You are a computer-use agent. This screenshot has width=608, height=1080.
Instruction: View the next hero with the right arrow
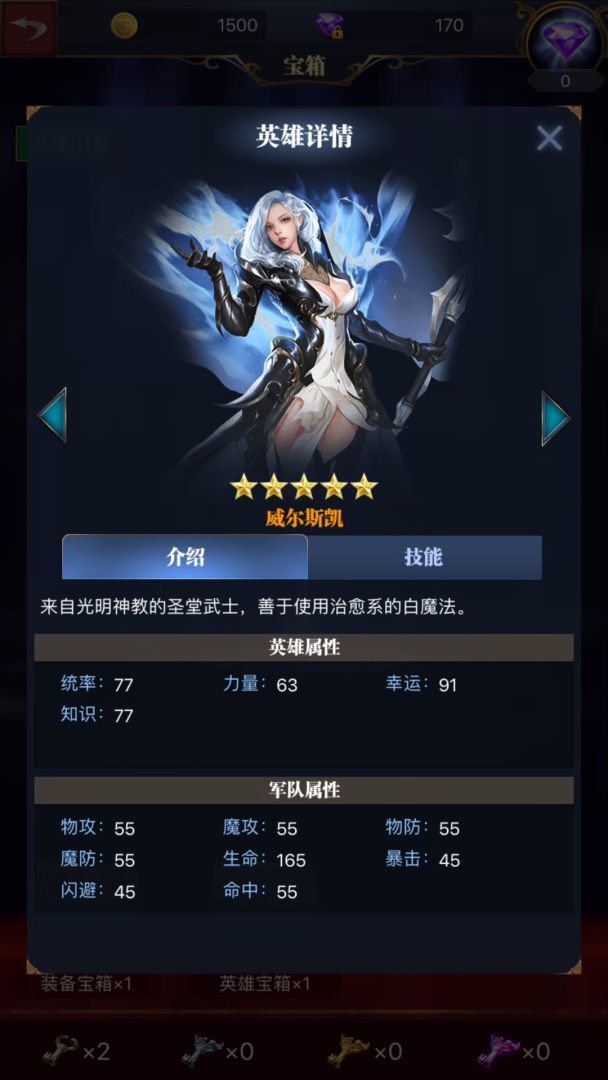(555, 417)
